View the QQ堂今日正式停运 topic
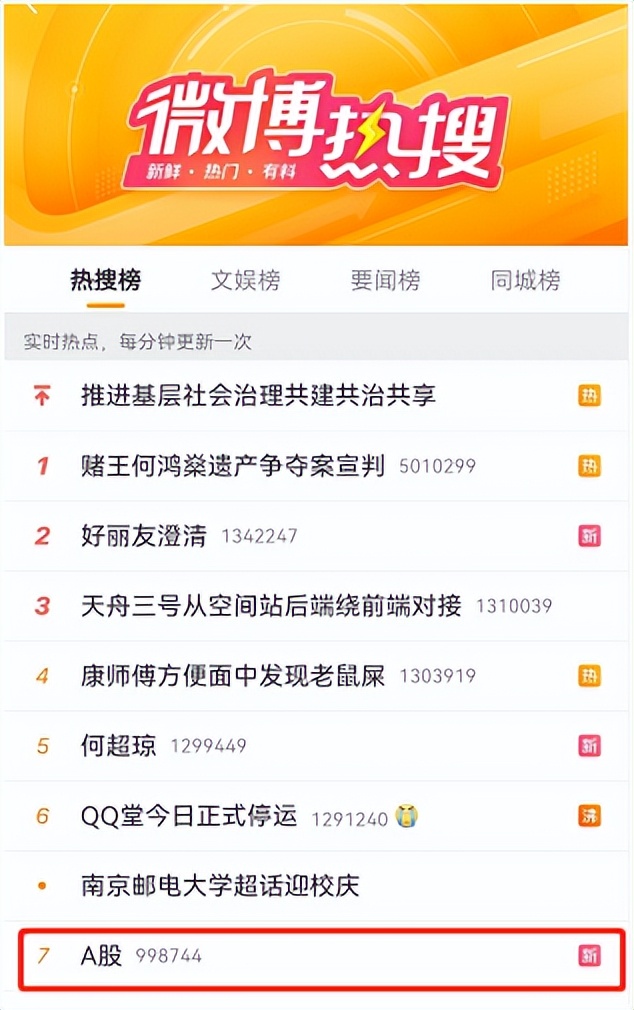634x1010 pixels. [x=189, y=816]
